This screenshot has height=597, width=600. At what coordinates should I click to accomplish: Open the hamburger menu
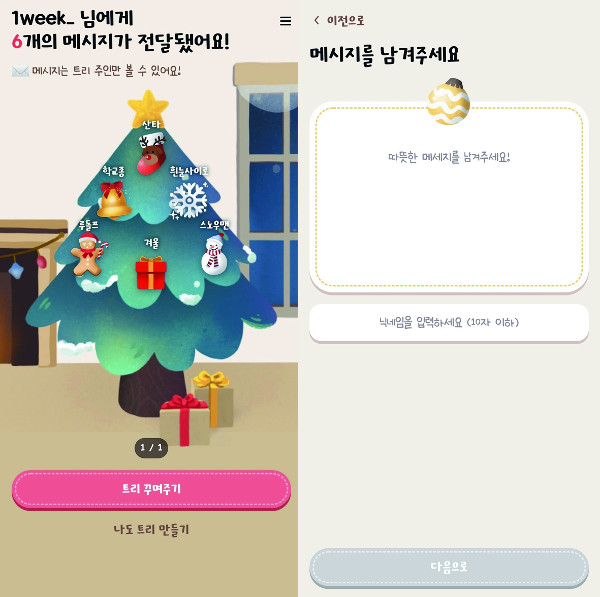[x=286, y=21]
